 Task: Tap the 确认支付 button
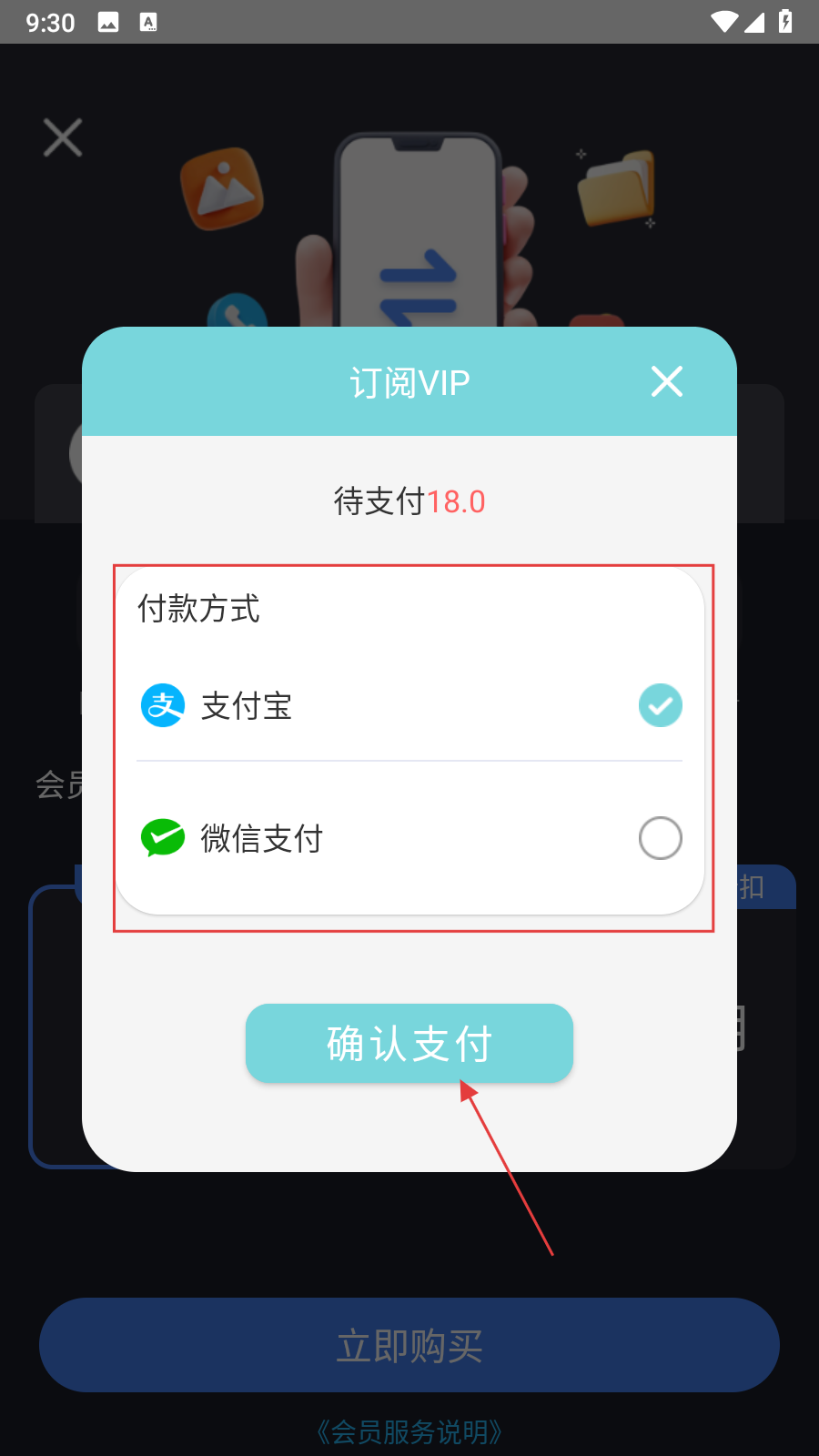409,1043
